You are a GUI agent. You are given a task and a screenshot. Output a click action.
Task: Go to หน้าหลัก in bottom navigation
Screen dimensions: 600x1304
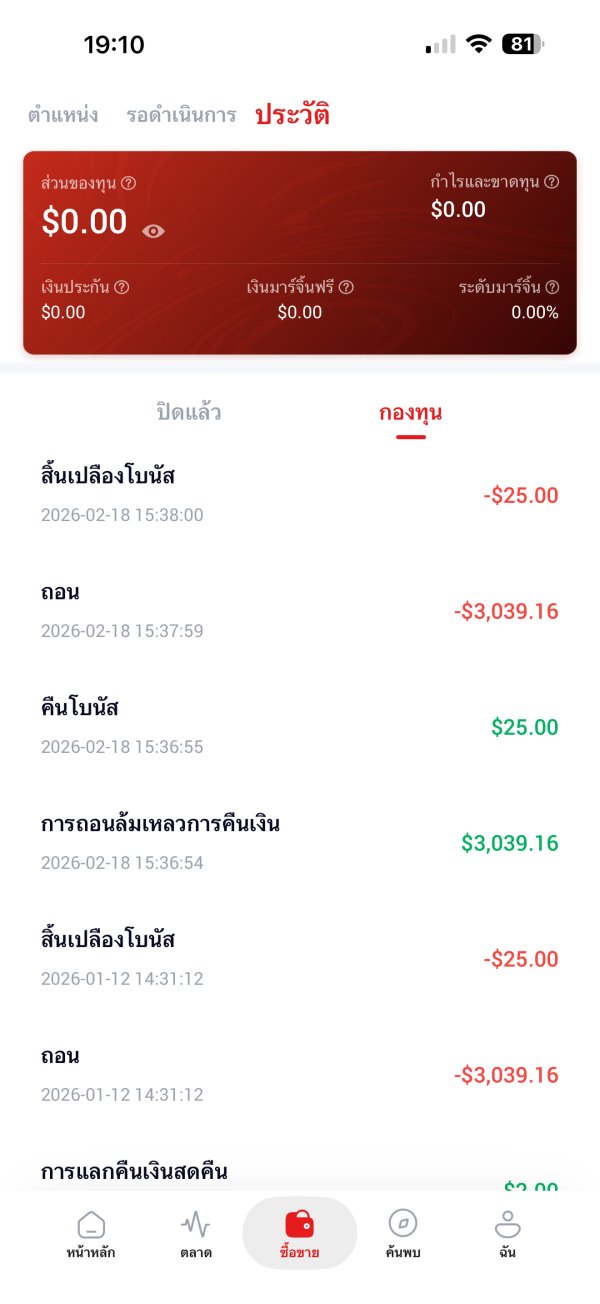[x=91, y=1233]
